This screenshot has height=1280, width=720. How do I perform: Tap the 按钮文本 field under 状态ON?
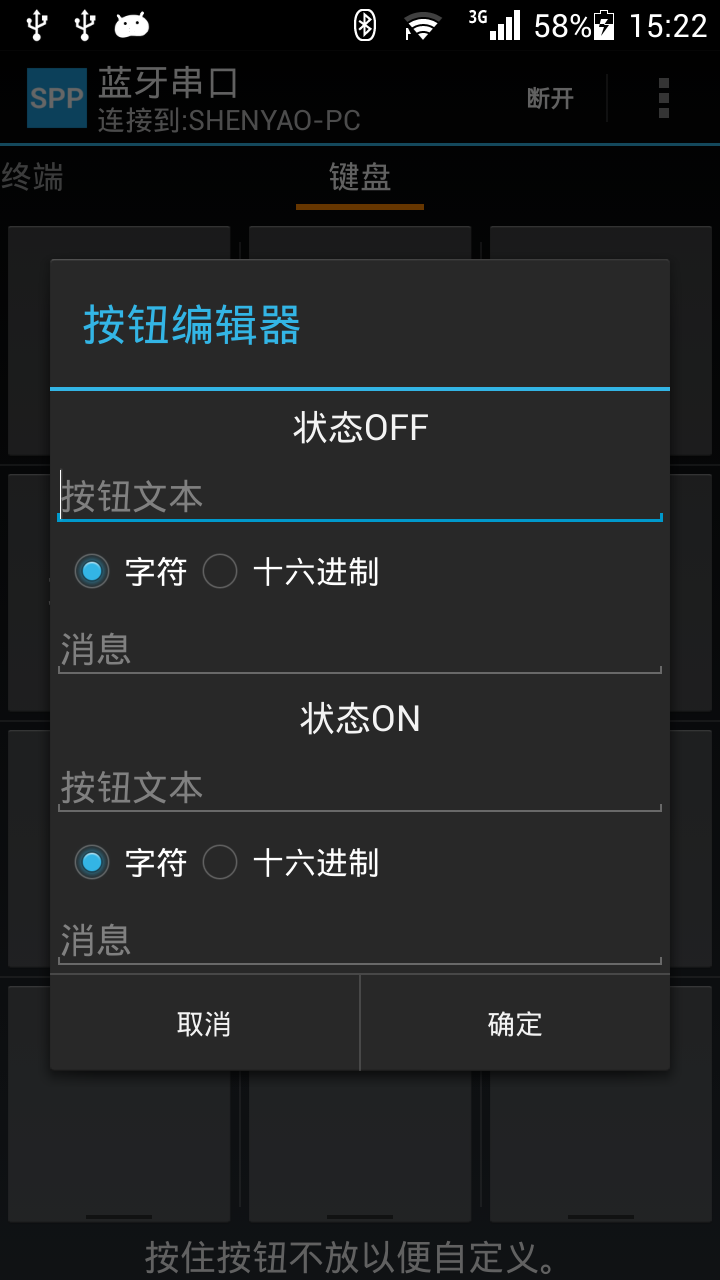[x=360, y=786]
